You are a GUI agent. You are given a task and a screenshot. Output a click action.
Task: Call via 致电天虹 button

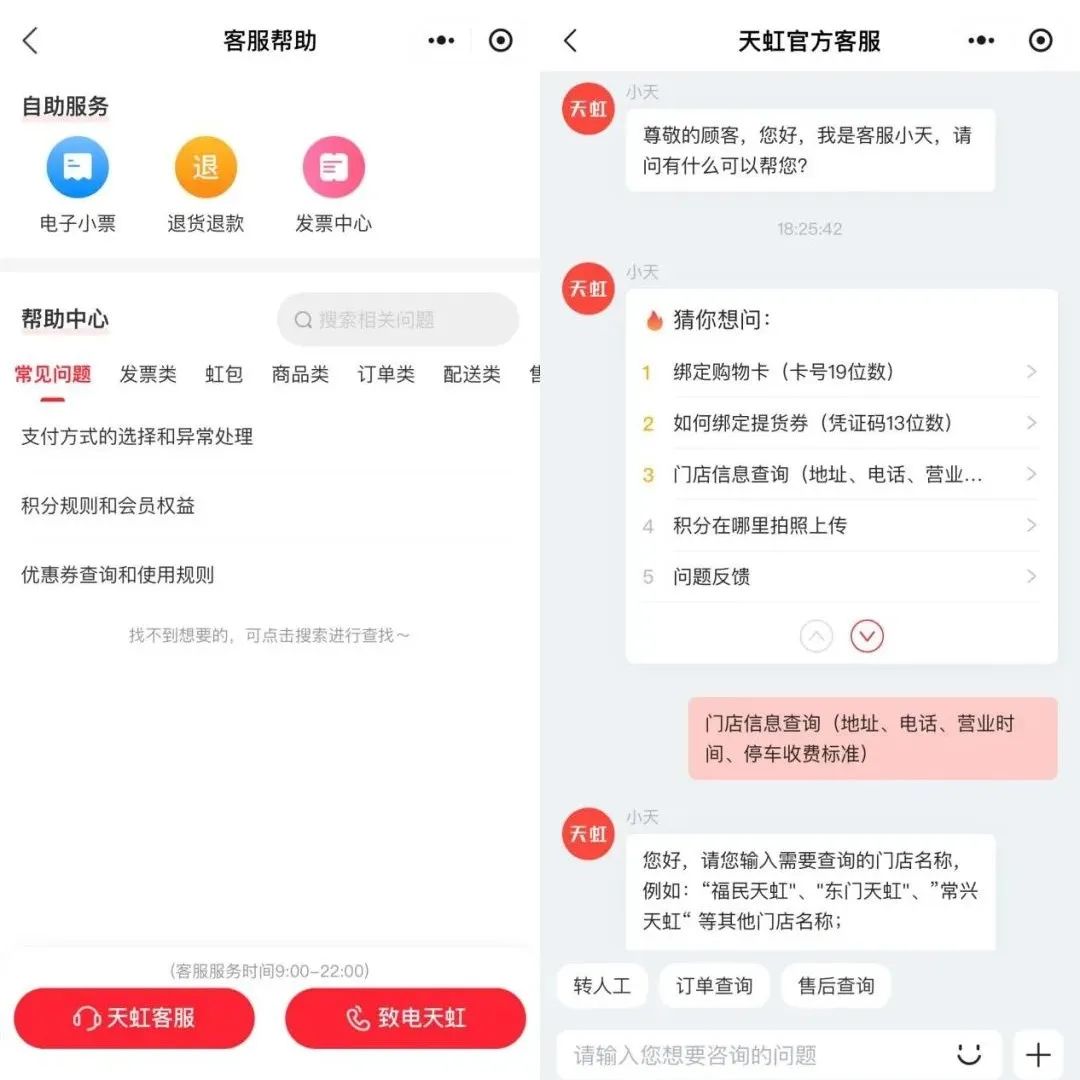(405, 1018)
